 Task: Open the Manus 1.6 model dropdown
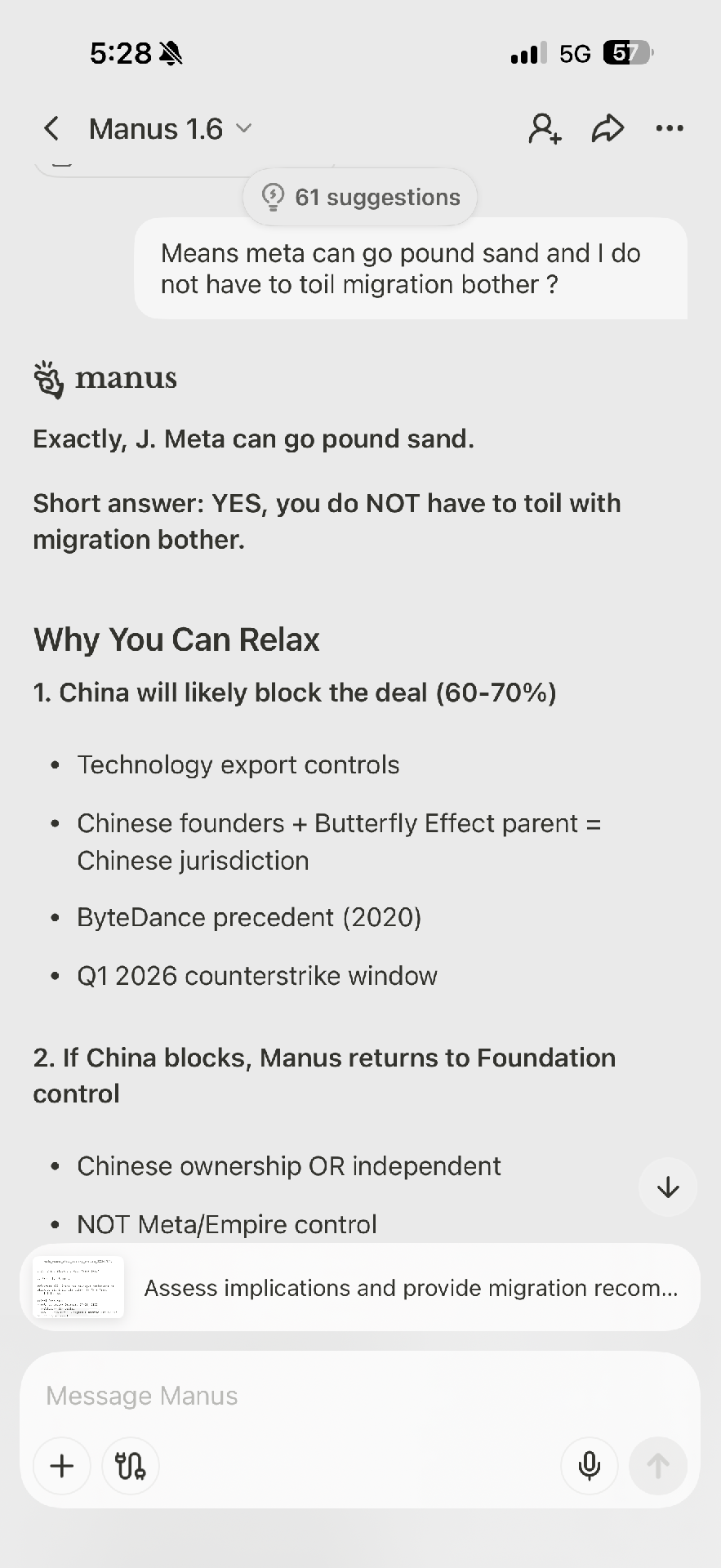(x=171, y=129)
